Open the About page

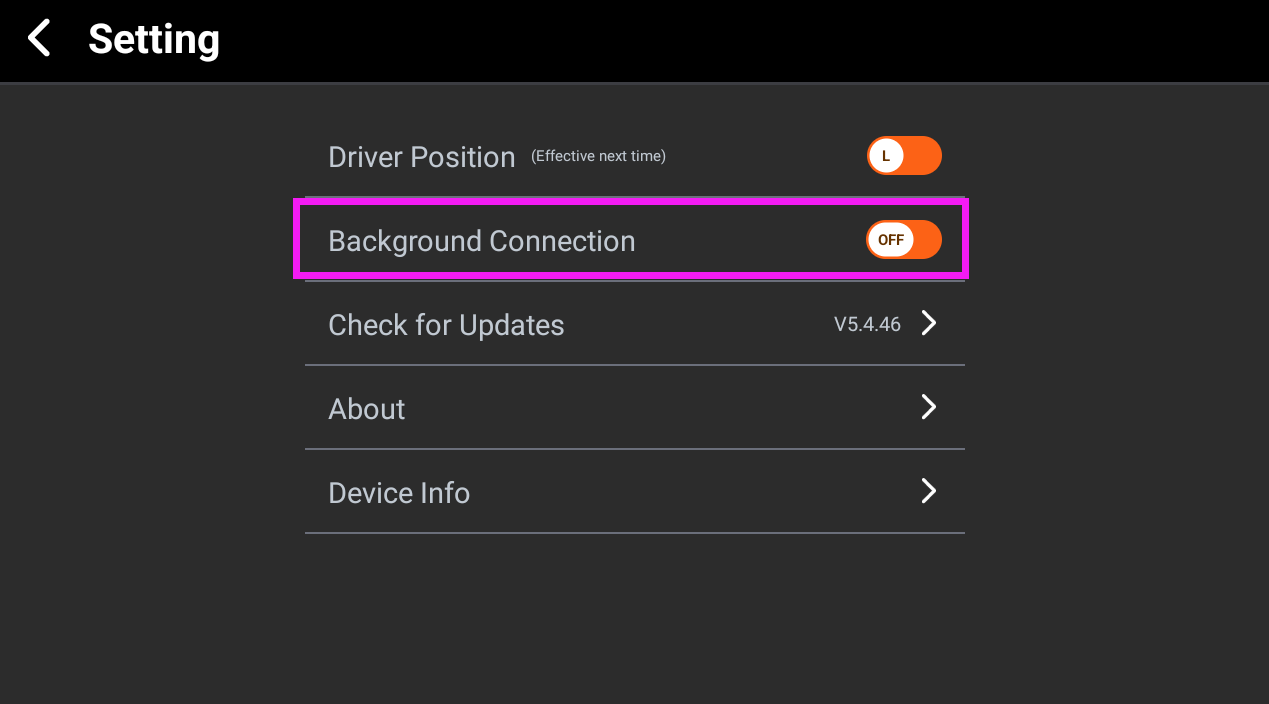[634, 408]
